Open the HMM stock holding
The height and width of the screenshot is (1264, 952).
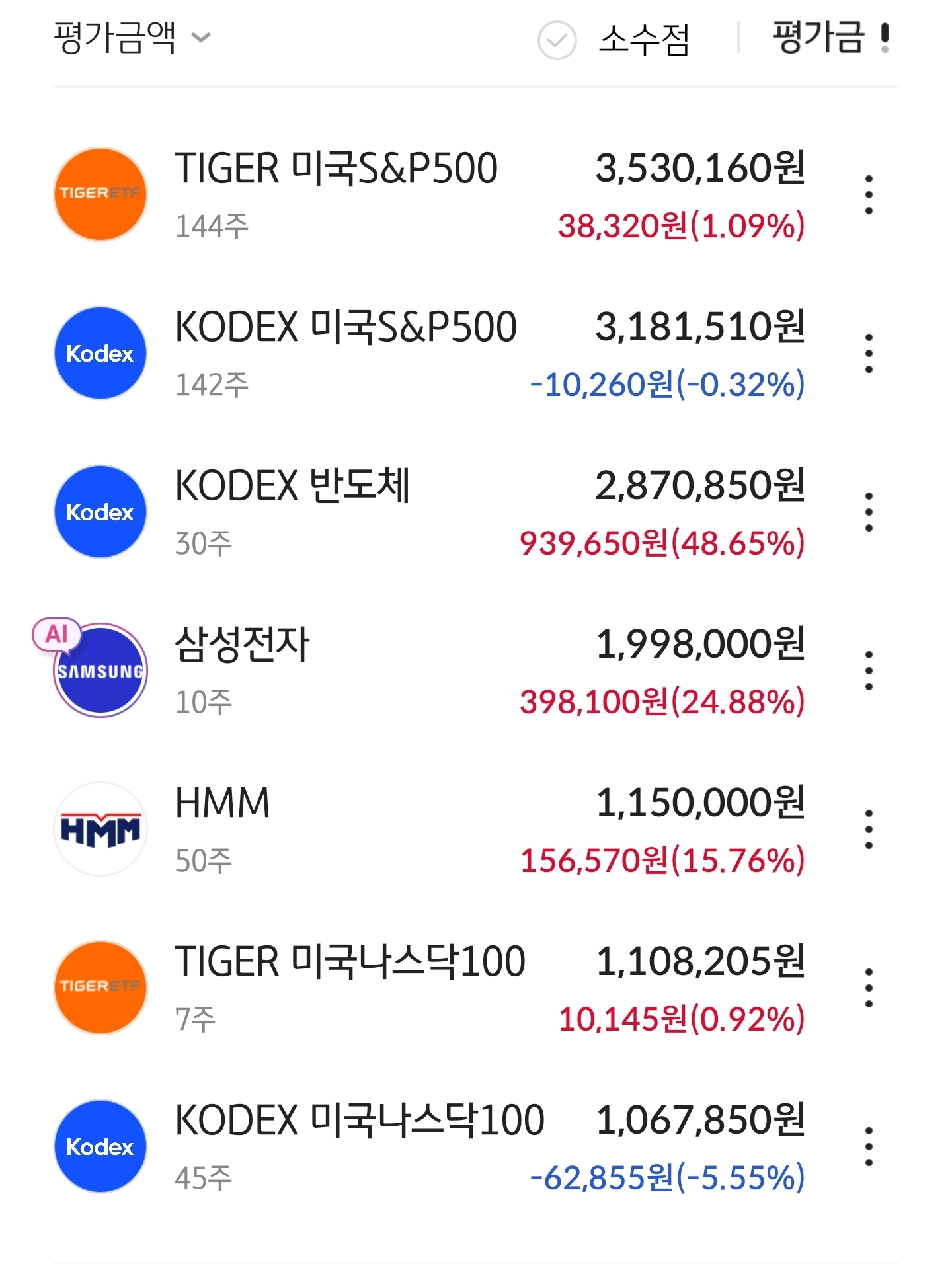(x=222, y=803)
